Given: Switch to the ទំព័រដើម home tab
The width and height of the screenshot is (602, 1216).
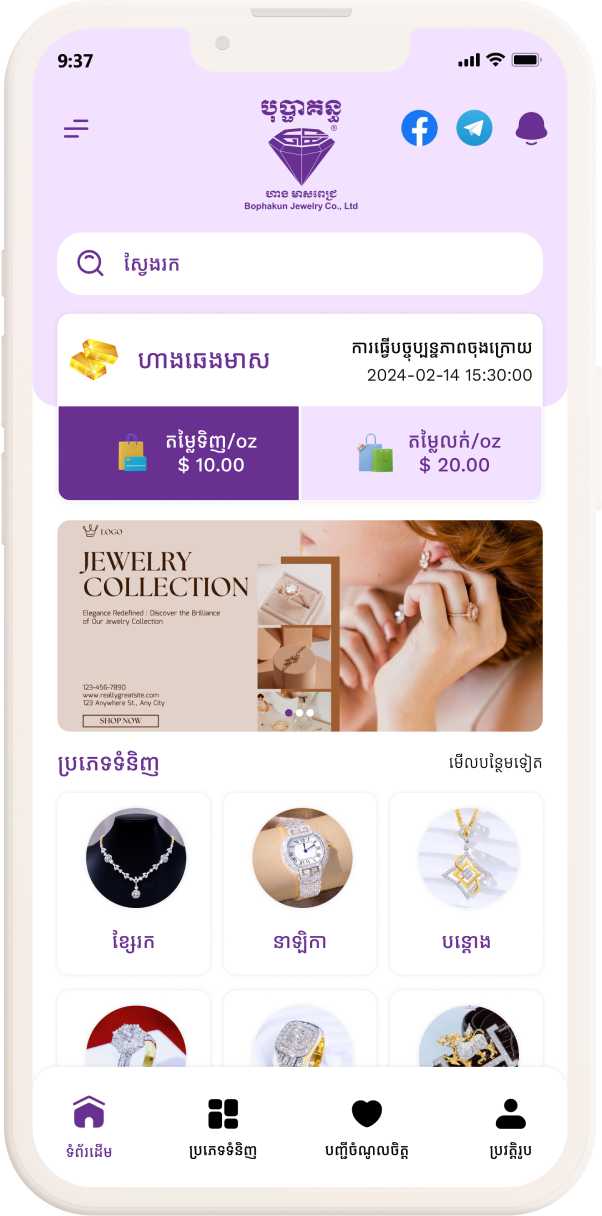Looking at the screenshot, I should tap(89, 1126).
